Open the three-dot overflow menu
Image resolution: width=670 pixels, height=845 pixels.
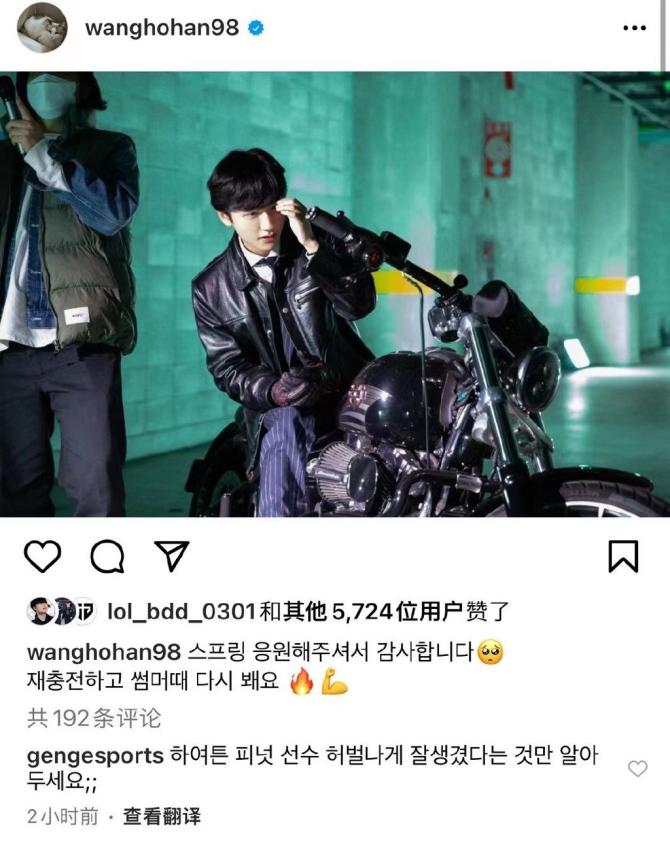tap(634, 28)
